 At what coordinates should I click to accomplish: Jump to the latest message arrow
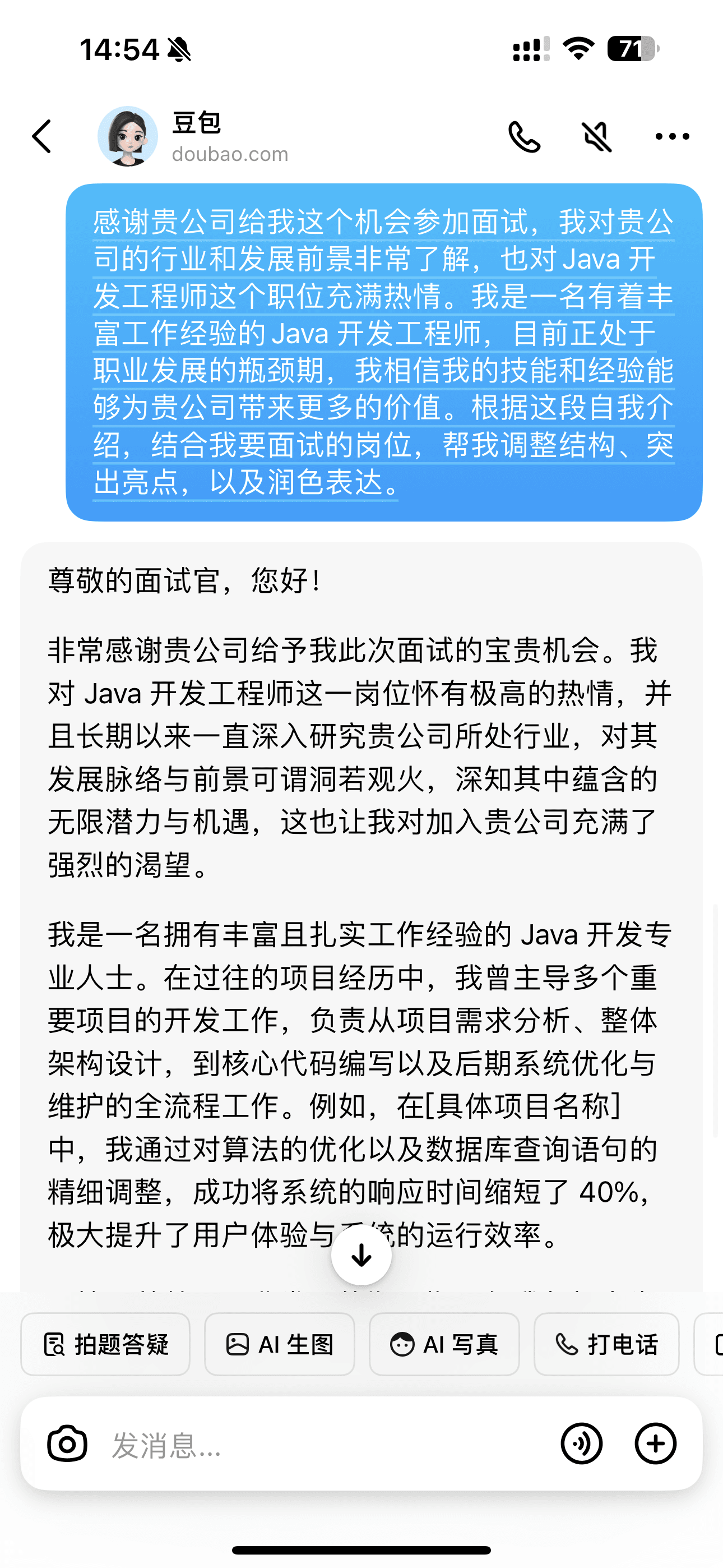361,1255
